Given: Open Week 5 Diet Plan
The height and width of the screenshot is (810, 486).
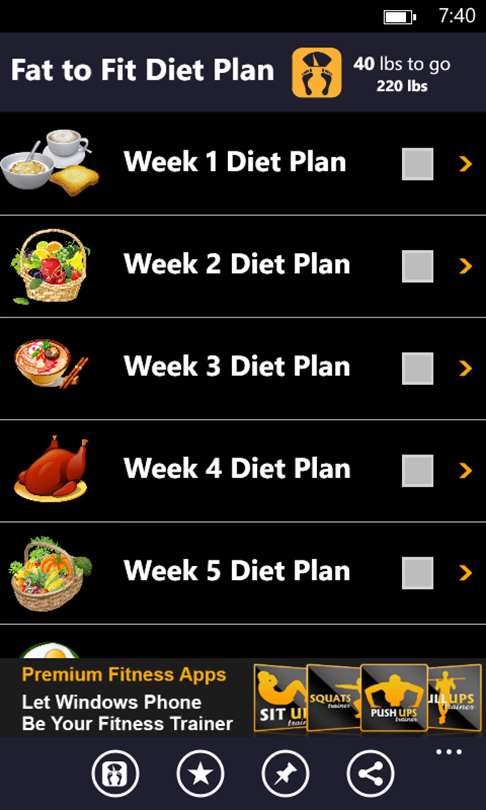Looking at the screenshot, I should [x=243, y=572].
